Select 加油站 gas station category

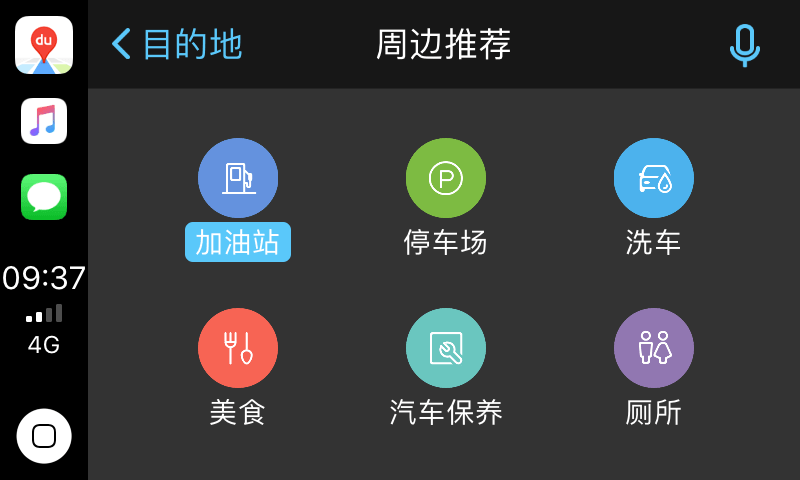238,179
